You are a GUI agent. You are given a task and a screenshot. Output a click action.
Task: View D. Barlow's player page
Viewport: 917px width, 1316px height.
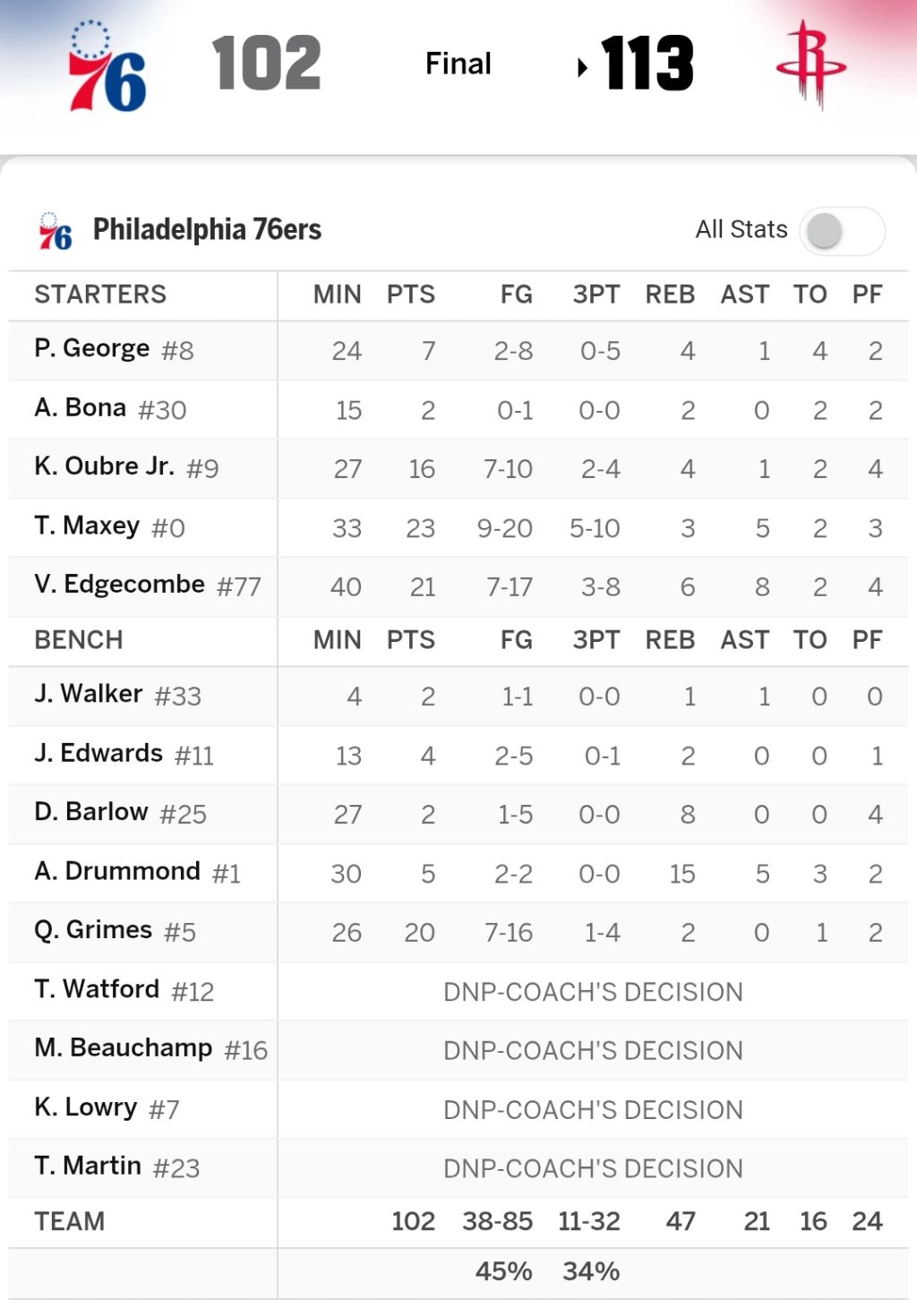(91, 812)
